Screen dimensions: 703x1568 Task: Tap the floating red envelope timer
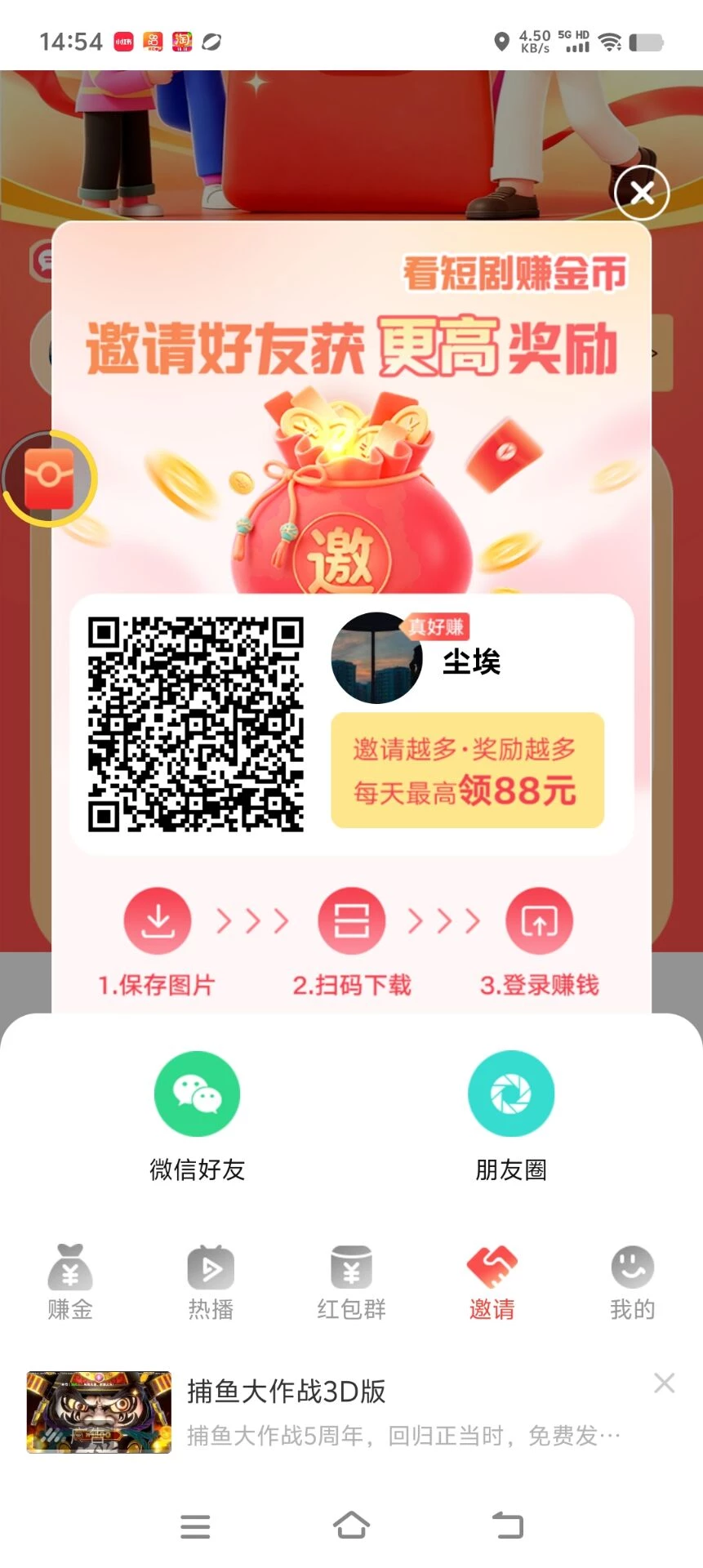(49, 478)
